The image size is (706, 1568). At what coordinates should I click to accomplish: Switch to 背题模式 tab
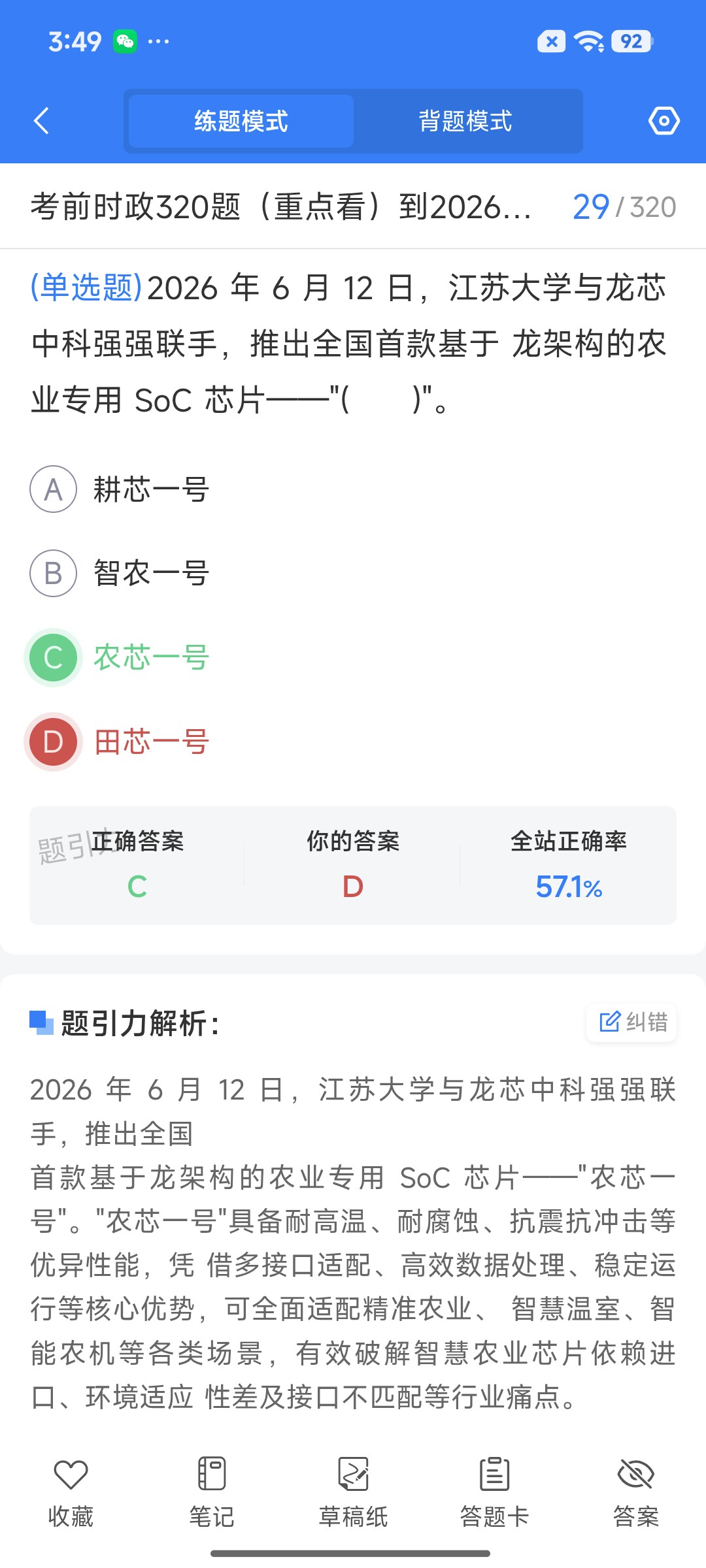[x=465, y=121]
